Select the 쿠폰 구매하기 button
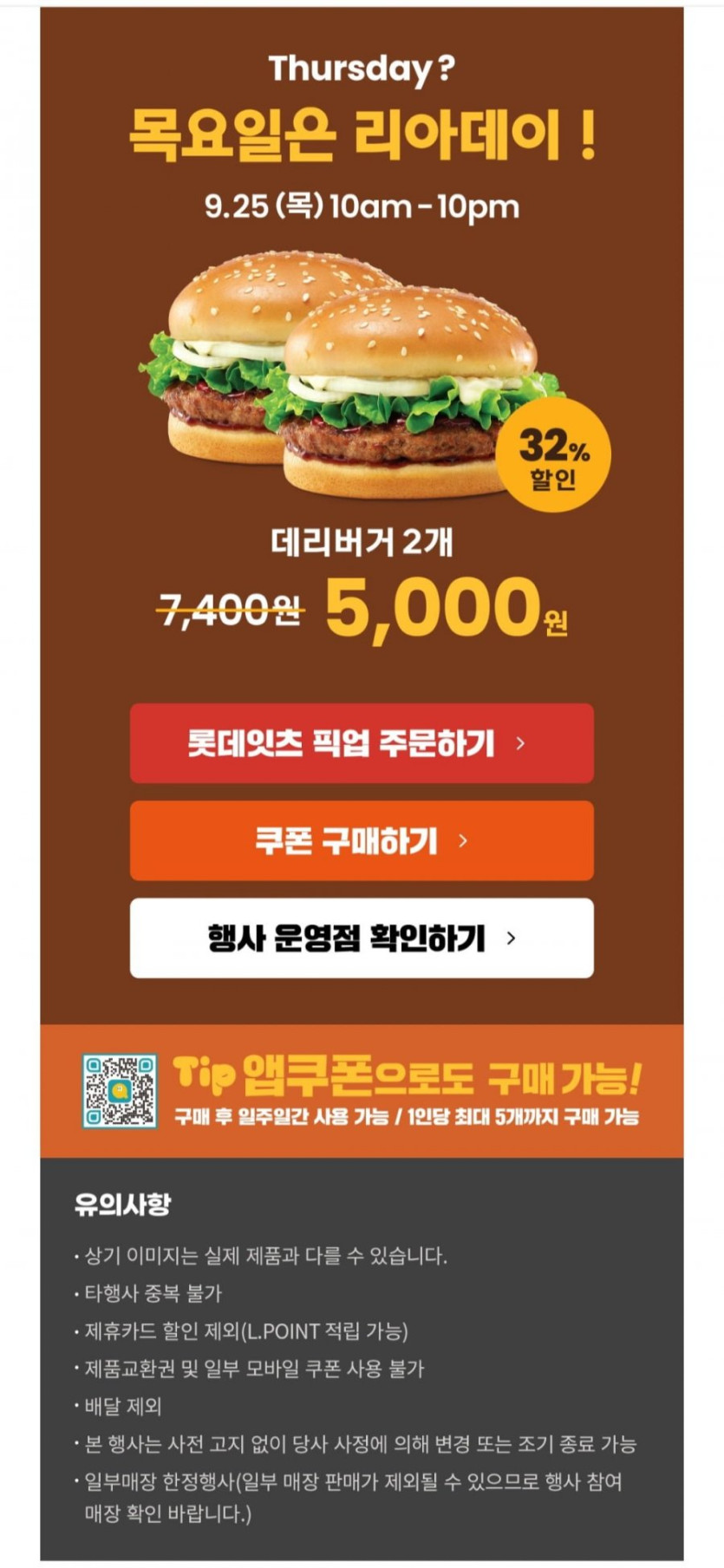The height and width of the screenshot is (1568, 724). click(362, 840)
